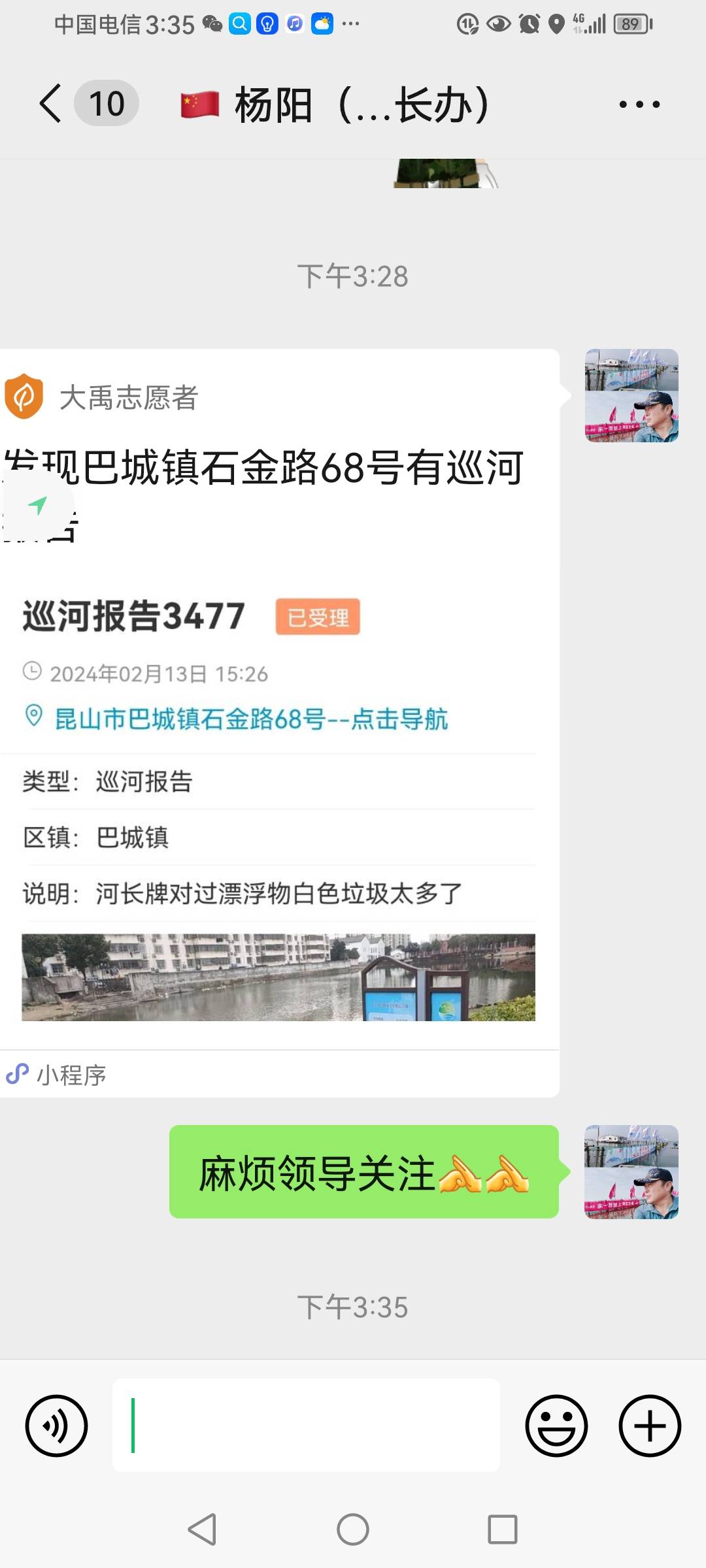Go back to the chat list

click(51, 103)
